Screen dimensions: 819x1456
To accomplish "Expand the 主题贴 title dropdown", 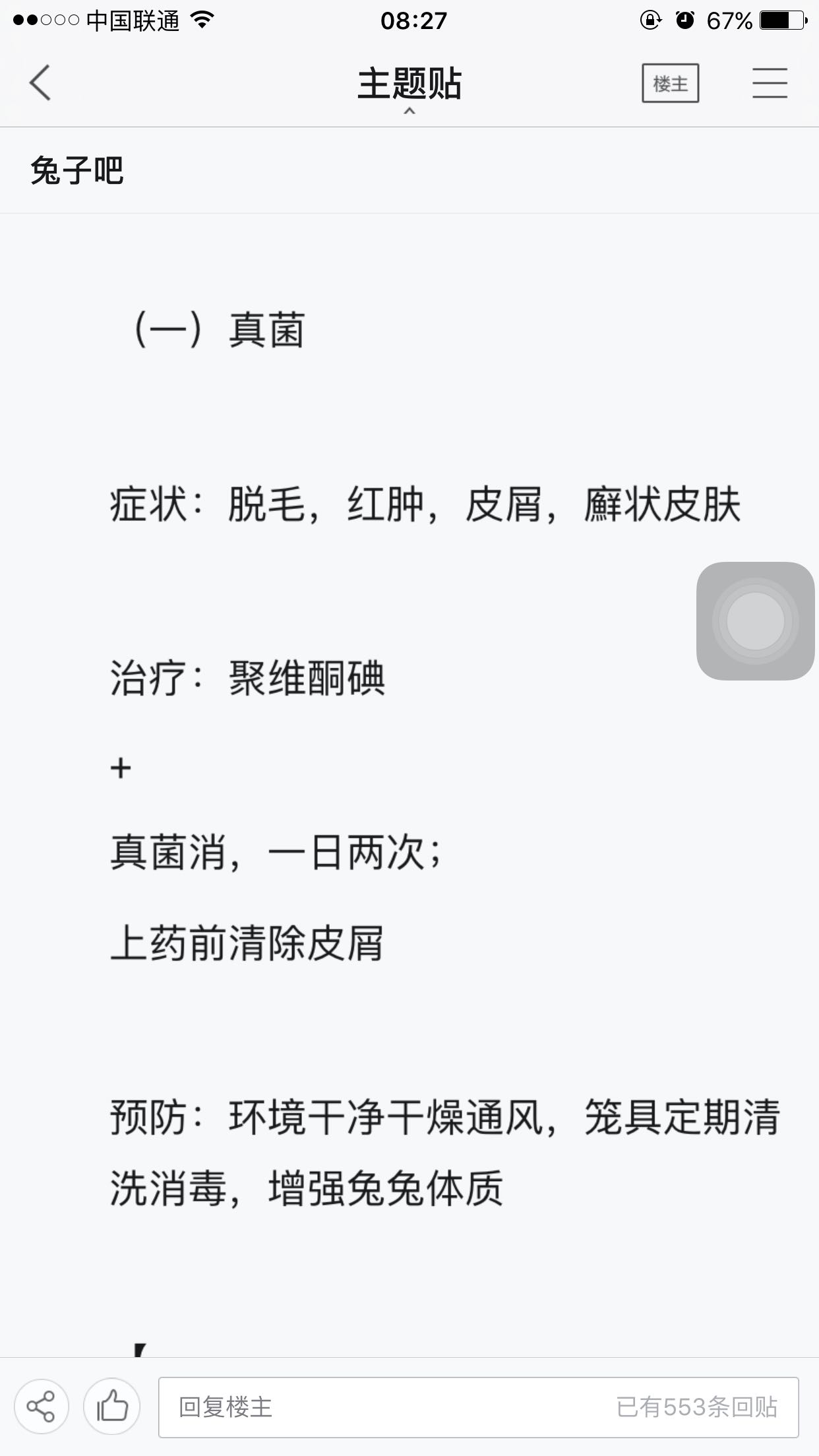I will click(409, 89).
